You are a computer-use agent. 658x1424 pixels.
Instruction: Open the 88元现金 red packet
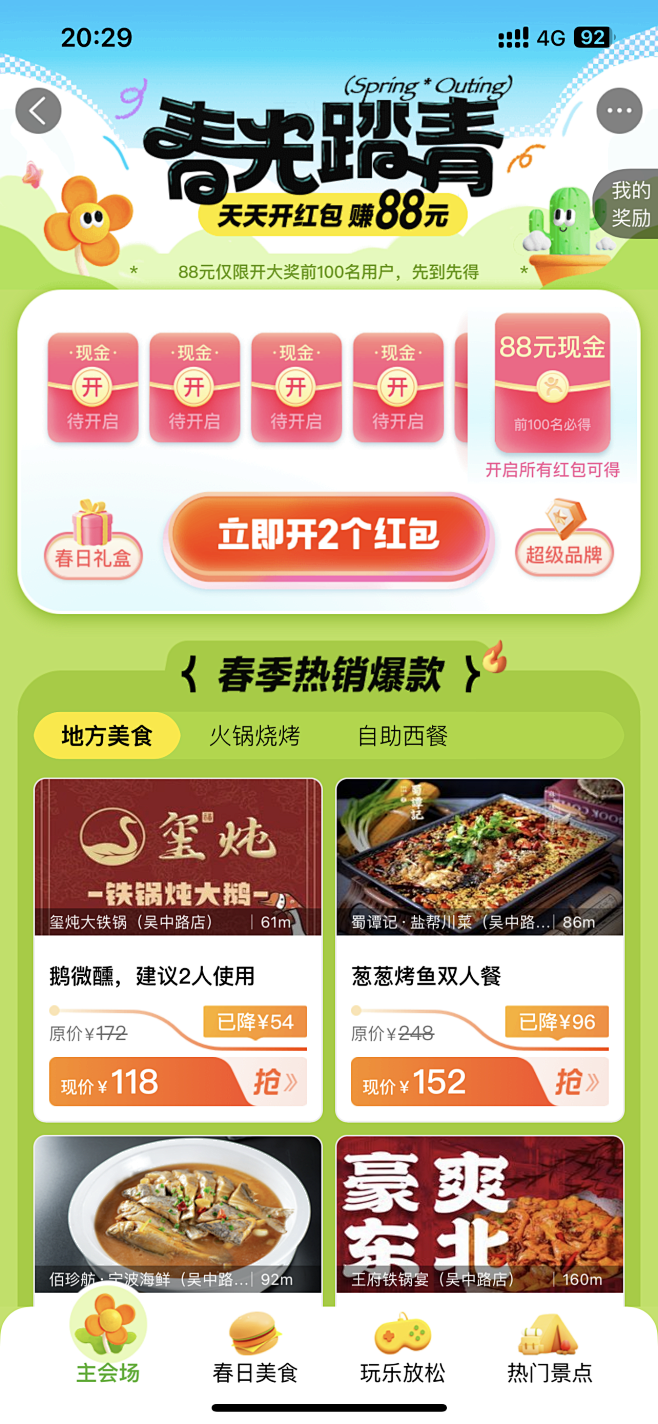(x=552, y=382)
